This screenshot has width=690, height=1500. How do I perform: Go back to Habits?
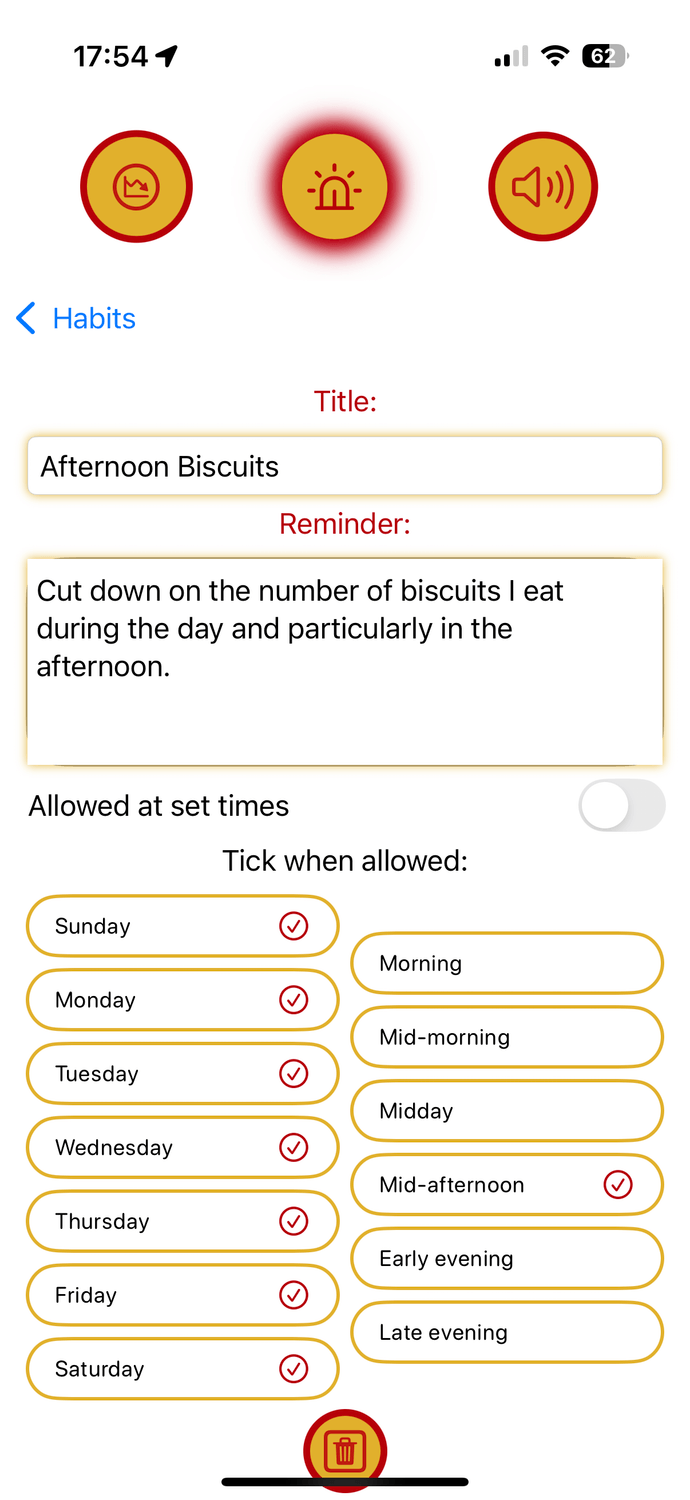[76, 319]
